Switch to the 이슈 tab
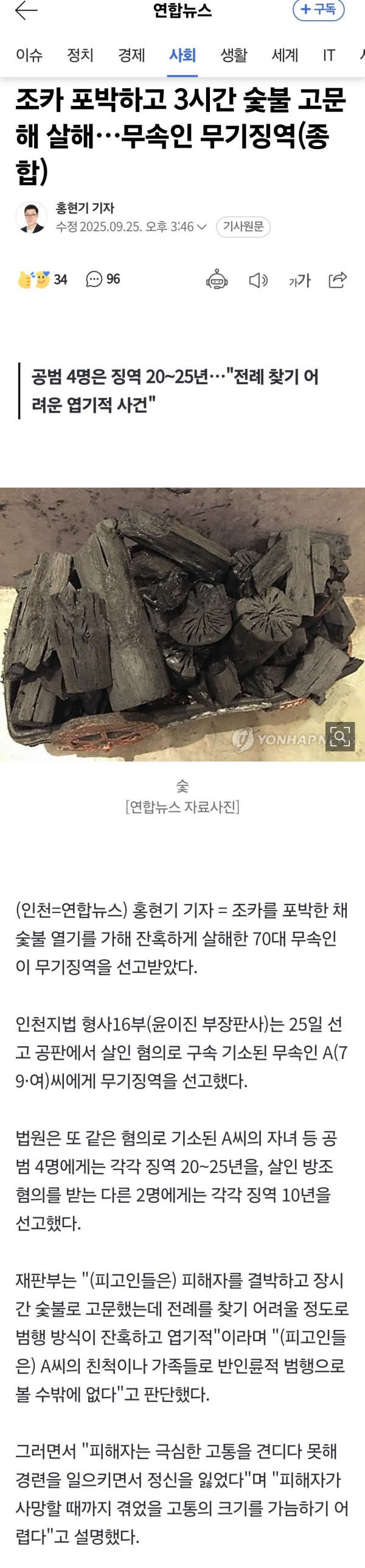365x1568 pixels. (x=29, y=55)
